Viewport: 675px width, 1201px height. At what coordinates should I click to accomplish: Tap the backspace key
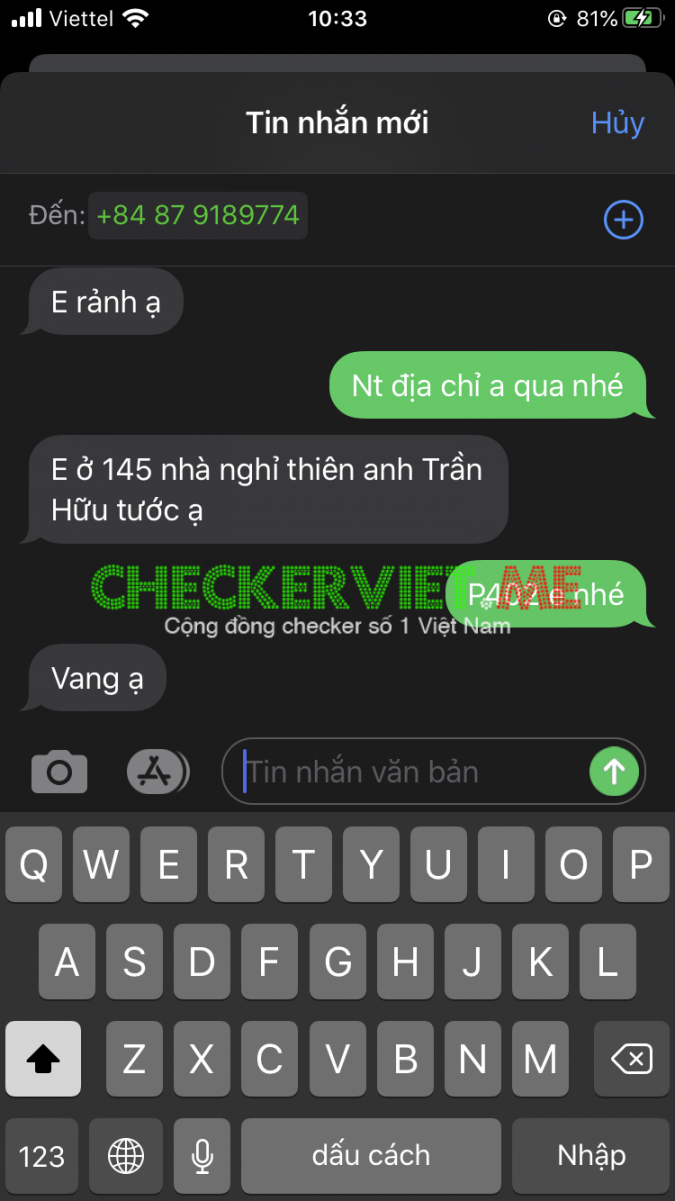click(x=631, y=1060)
